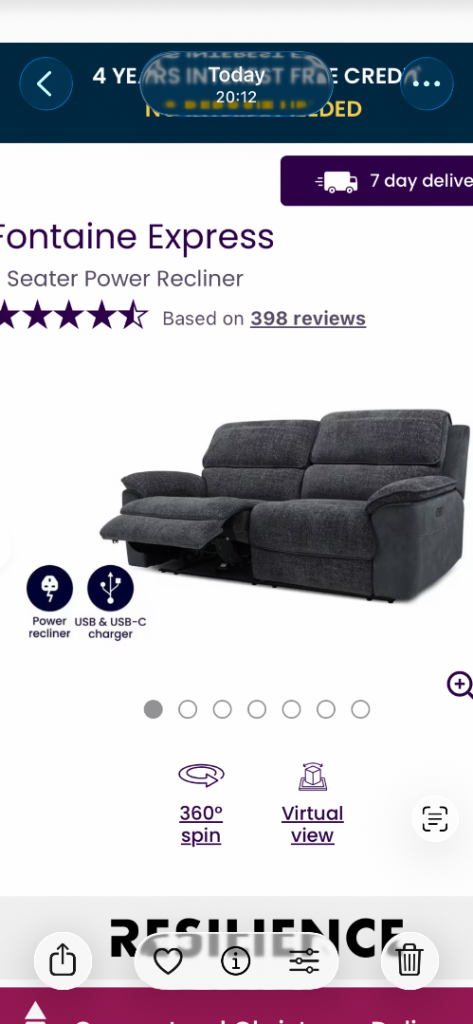The width and height of the screenshot is (473, 1024).
Task: Share this screenshot
Action: 63,961
